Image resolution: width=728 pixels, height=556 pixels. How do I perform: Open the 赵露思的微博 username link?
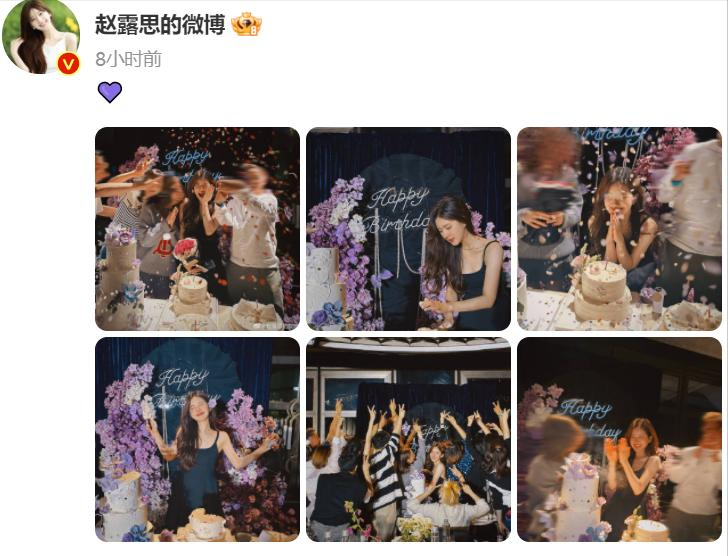[160, 25]
